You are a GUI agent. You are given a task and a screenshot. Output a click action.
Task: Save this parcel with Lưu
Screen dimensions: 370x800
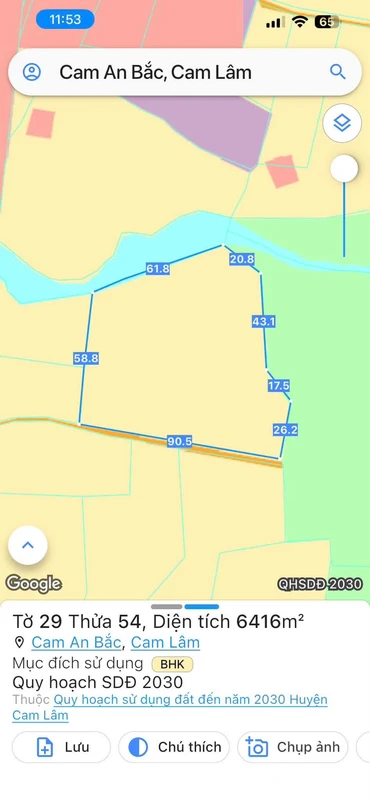pos(61,747)
